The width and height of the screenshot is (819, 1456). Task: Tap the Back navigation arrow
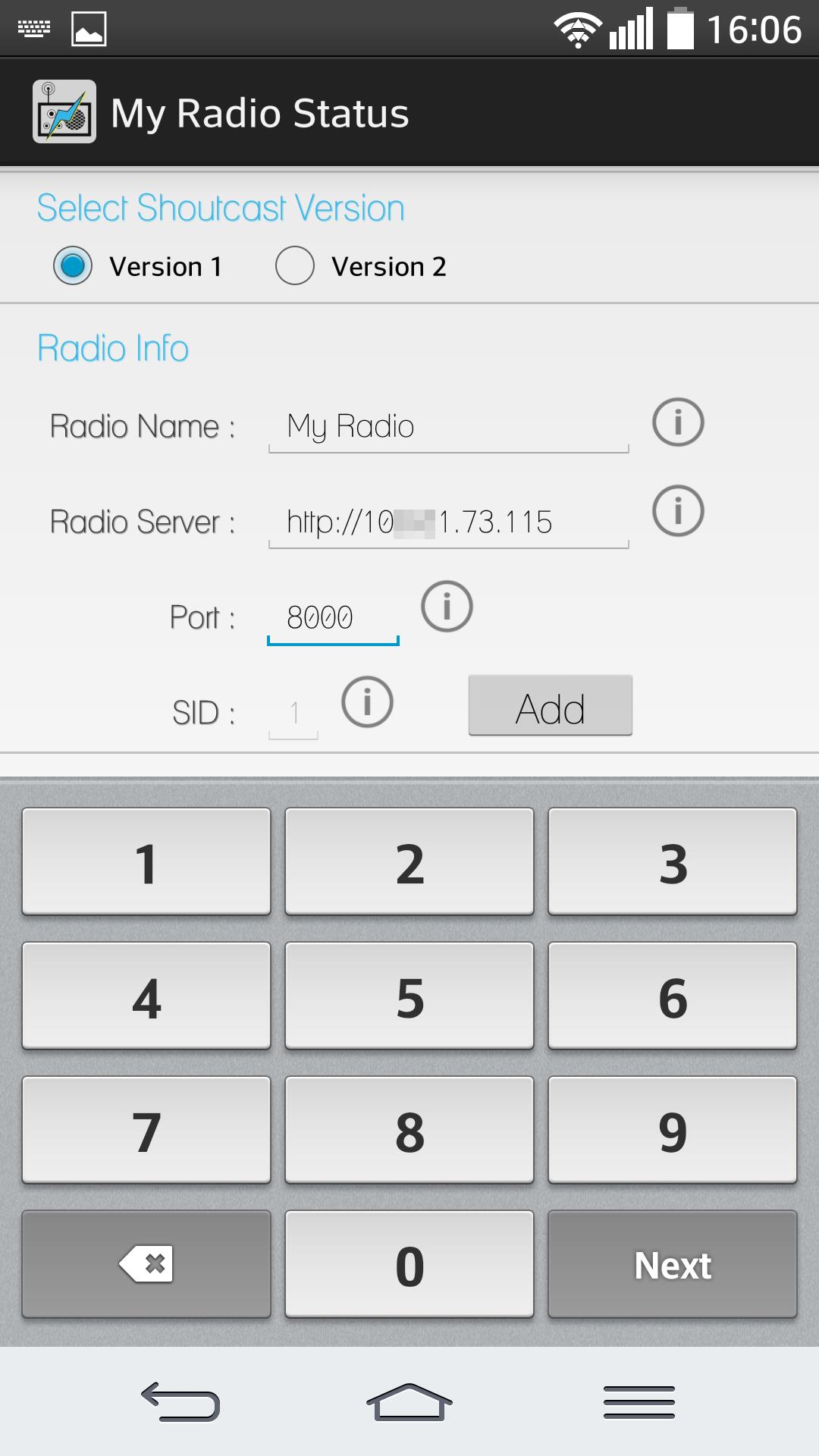point(180,1404)
